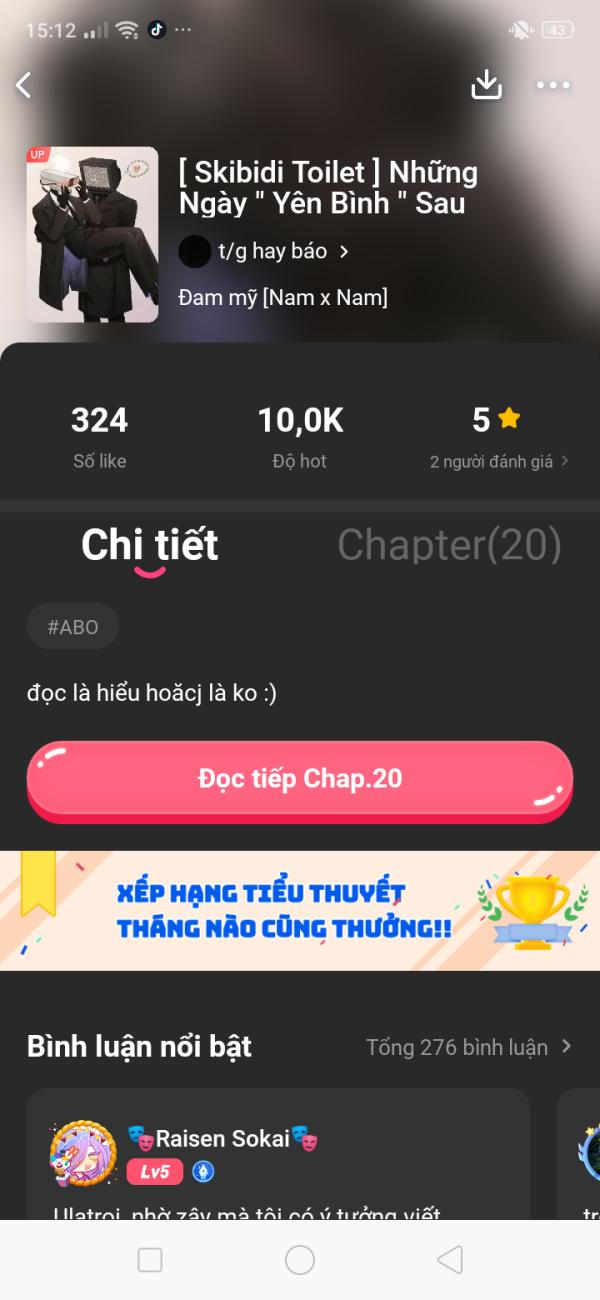This screenshot has height=1300, width=600.
Task: Select the Chi tiết tab
Action: 150,545
